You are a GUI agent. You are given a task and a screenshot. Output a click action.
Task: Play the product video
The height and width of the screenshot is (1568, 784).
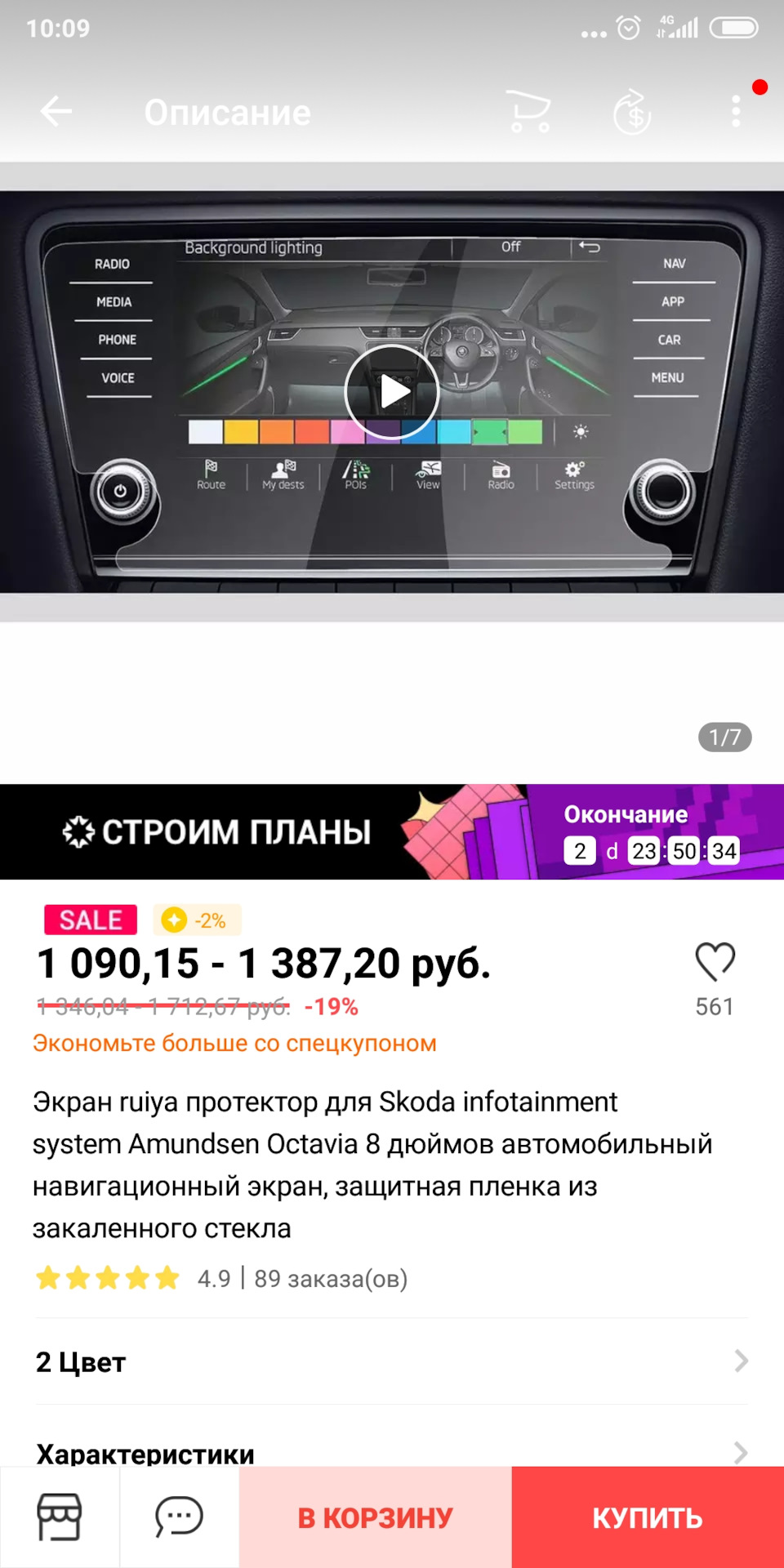392,392
